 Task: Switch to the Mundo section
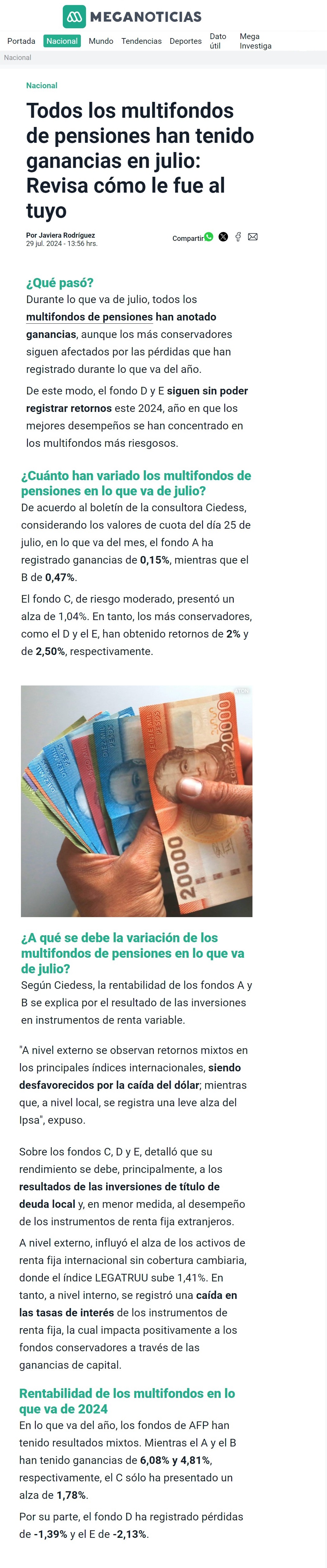(x=101, y=41)
